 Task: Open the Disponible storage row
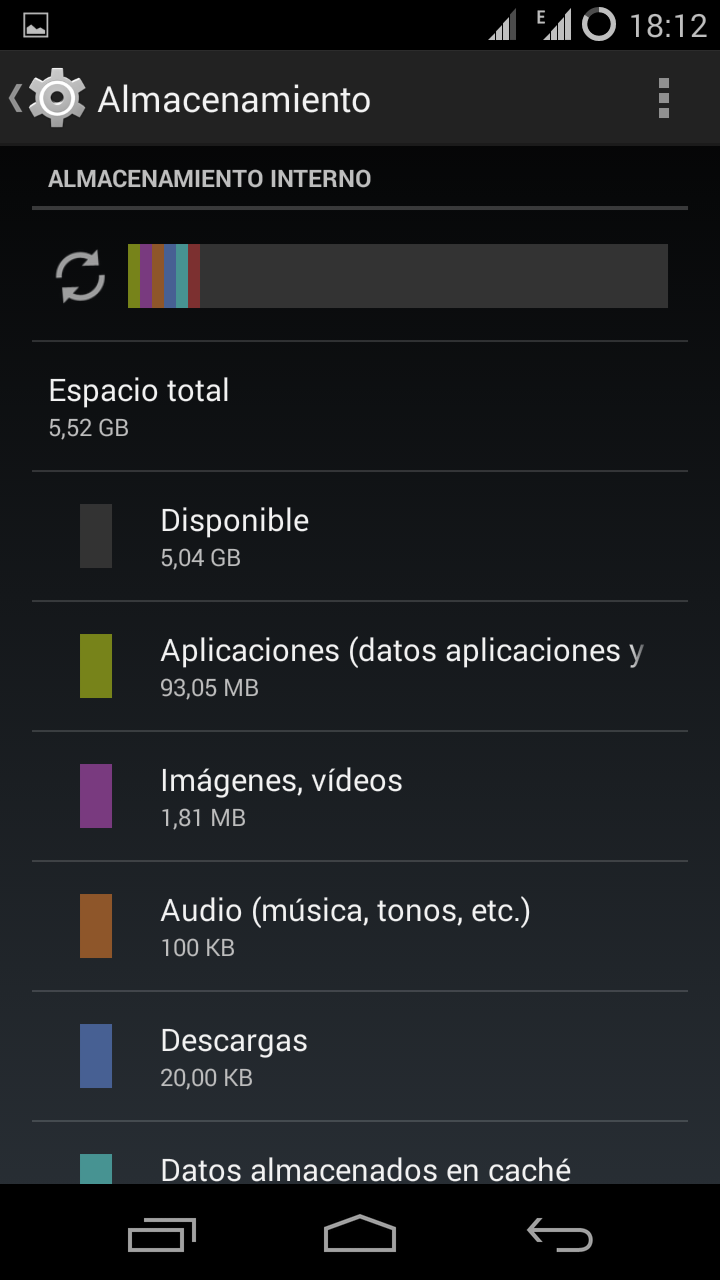(360, 536)
